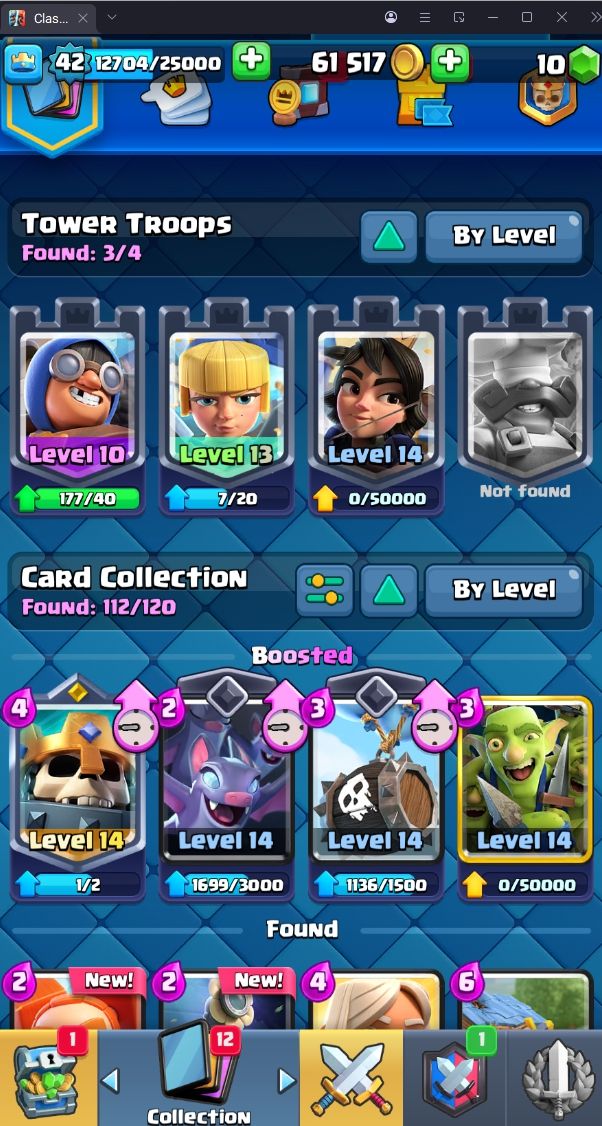602x1126 pixels.
Task: Reverse Tower Troops sort order arrow
Action: pos(389,236)
